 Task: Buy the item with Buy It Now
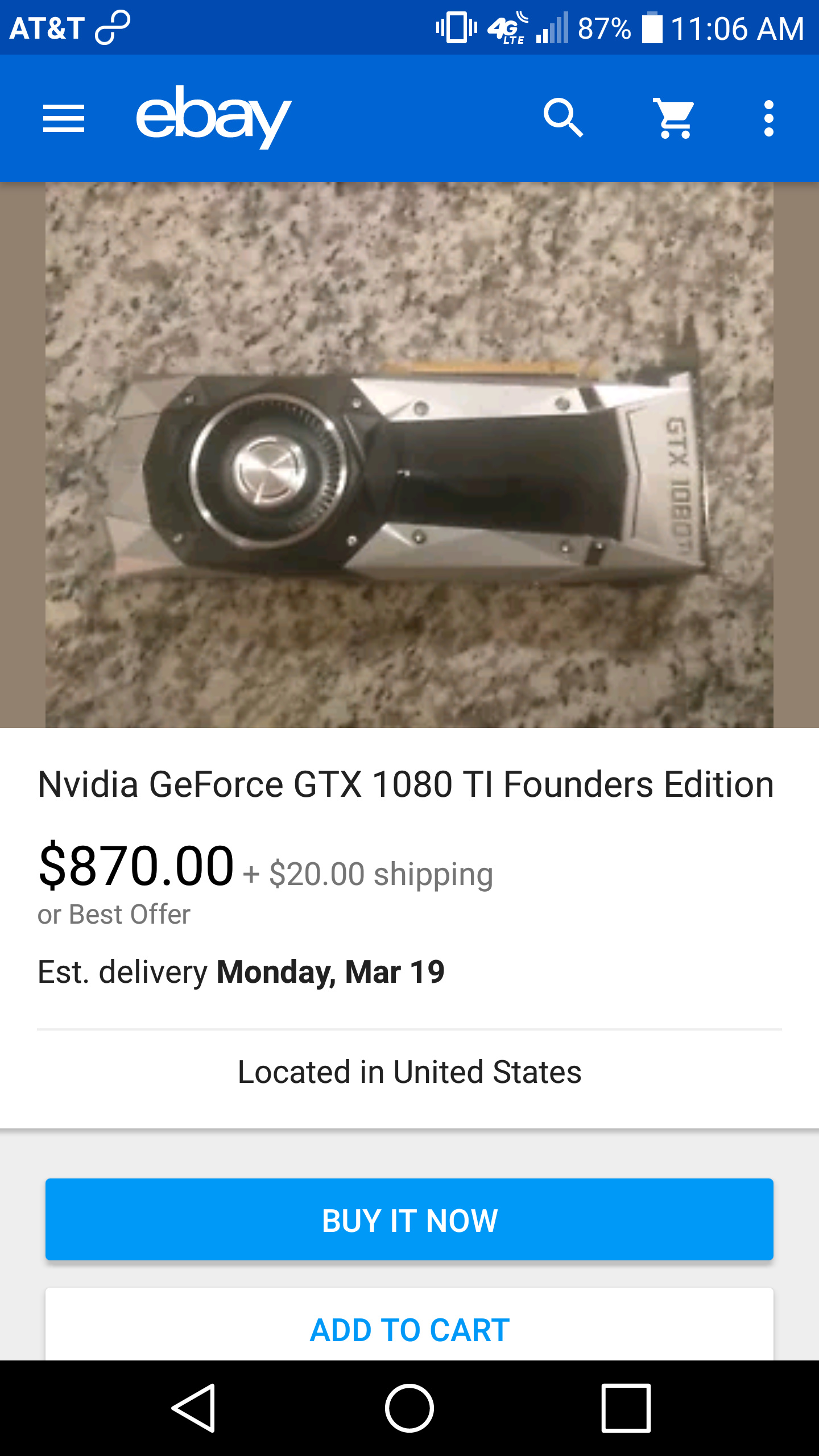pyautogui.click(x=409, y=1219)
